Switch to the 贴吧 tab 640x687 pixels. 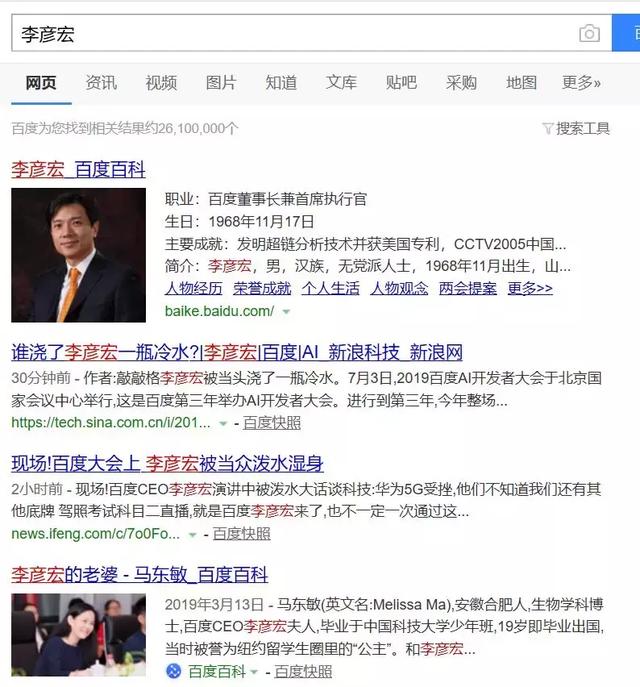[401, 83]
